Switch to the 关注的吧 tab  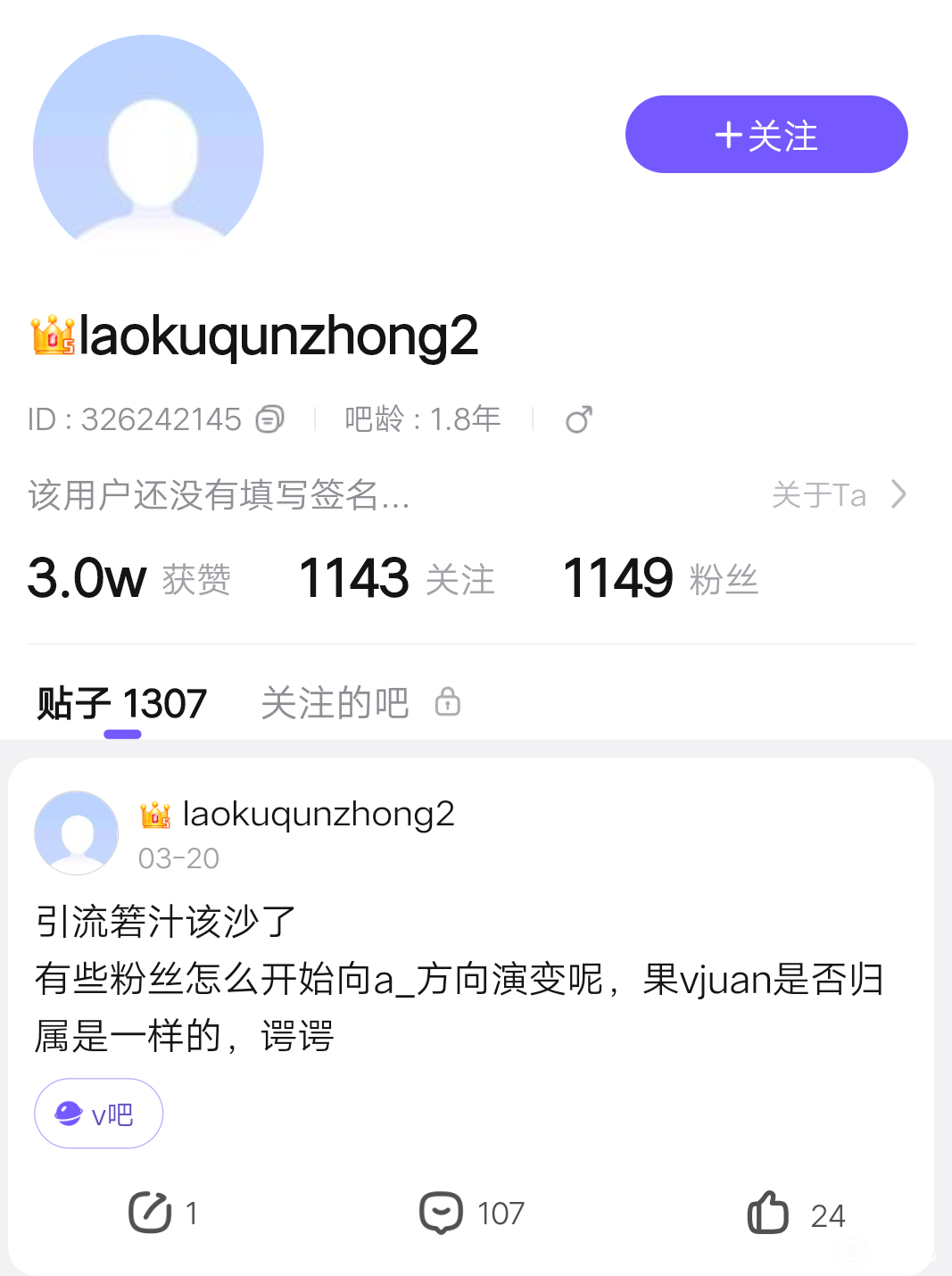click(335, 703)
